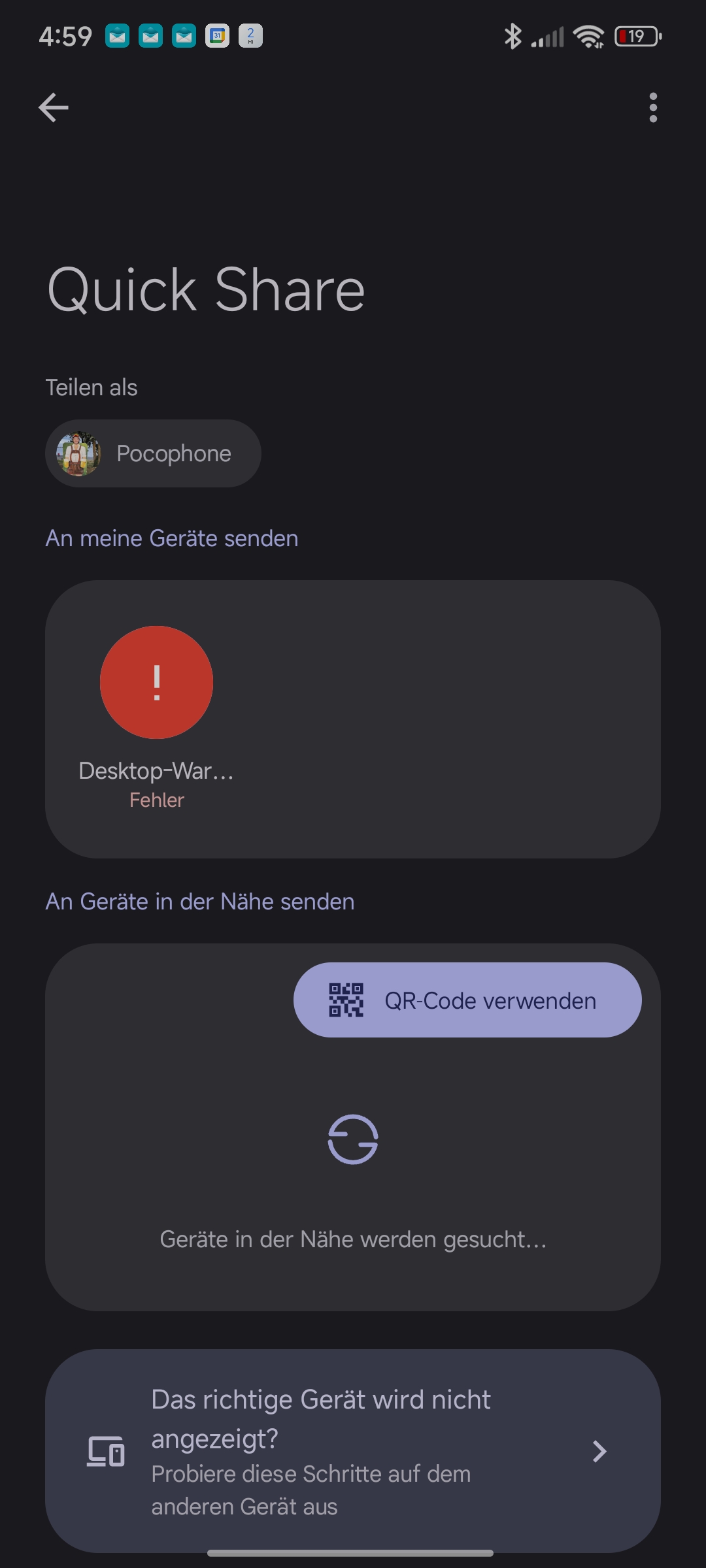This screenshot has height=1568, width=706.
Task: Open the three-dot overflow menu
Action: point(652,108)
